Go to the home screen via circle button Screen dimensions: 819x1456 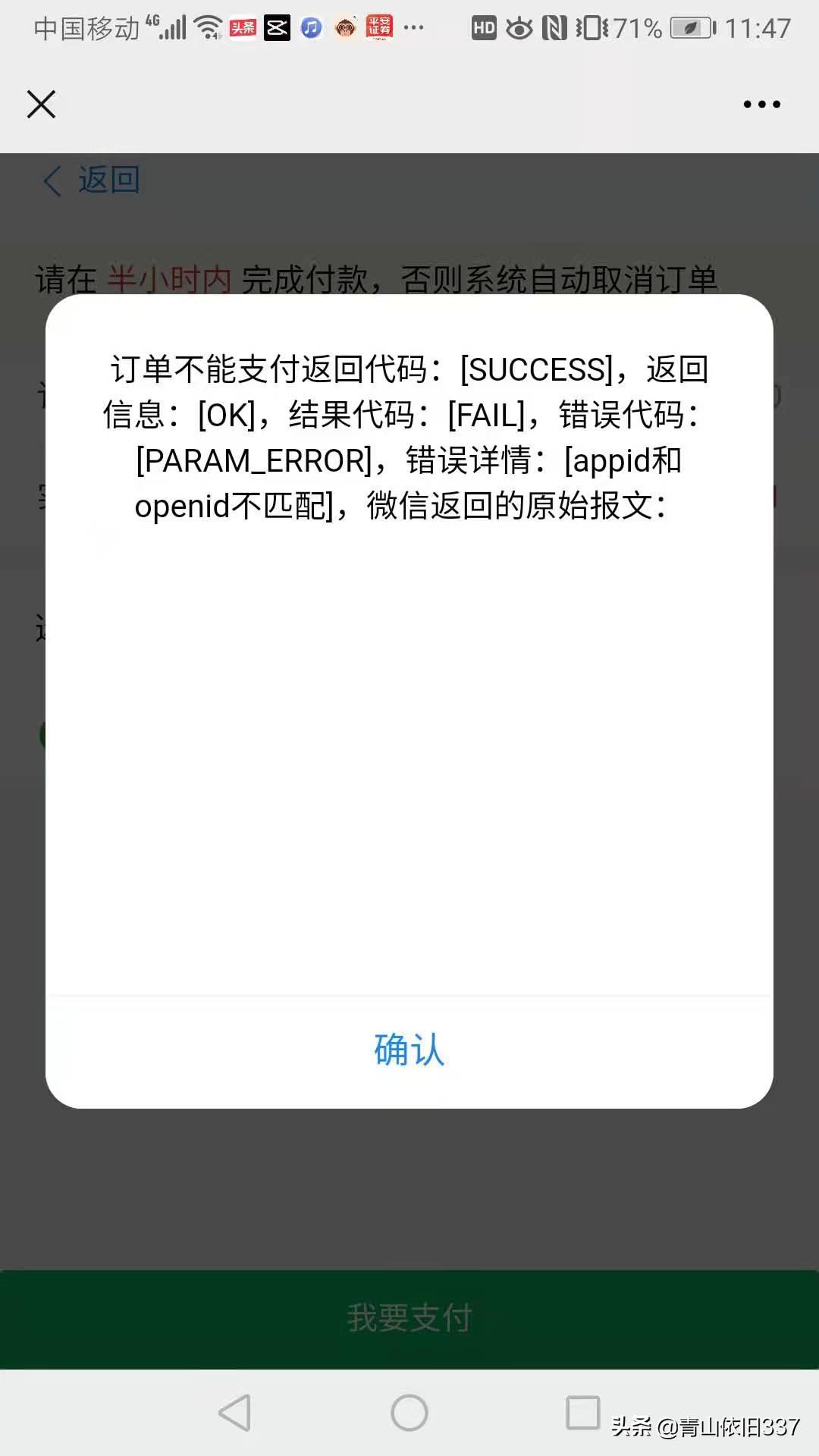[409, 1413]
